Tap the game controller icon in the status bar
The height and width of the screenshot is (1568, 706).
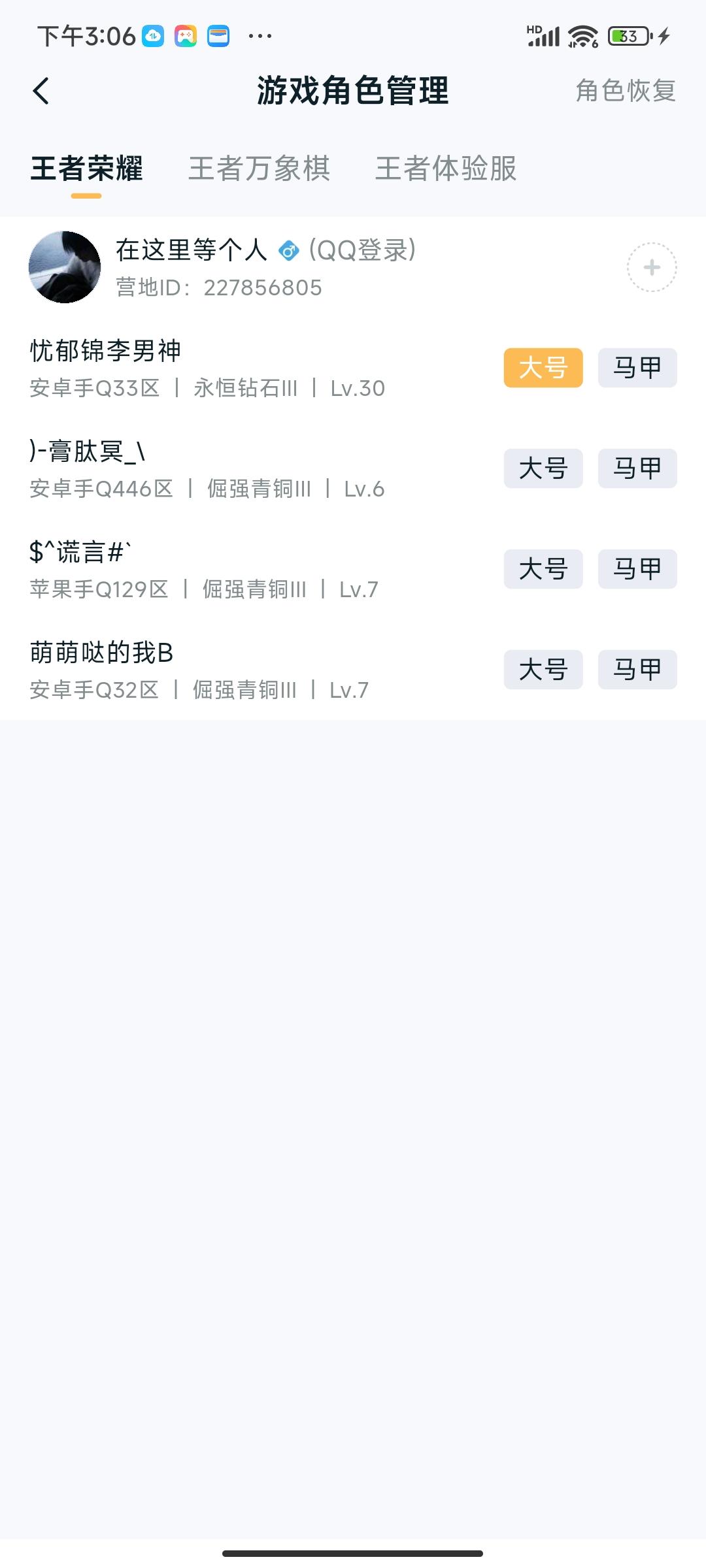pyautogui.click(x=185, y=36)
